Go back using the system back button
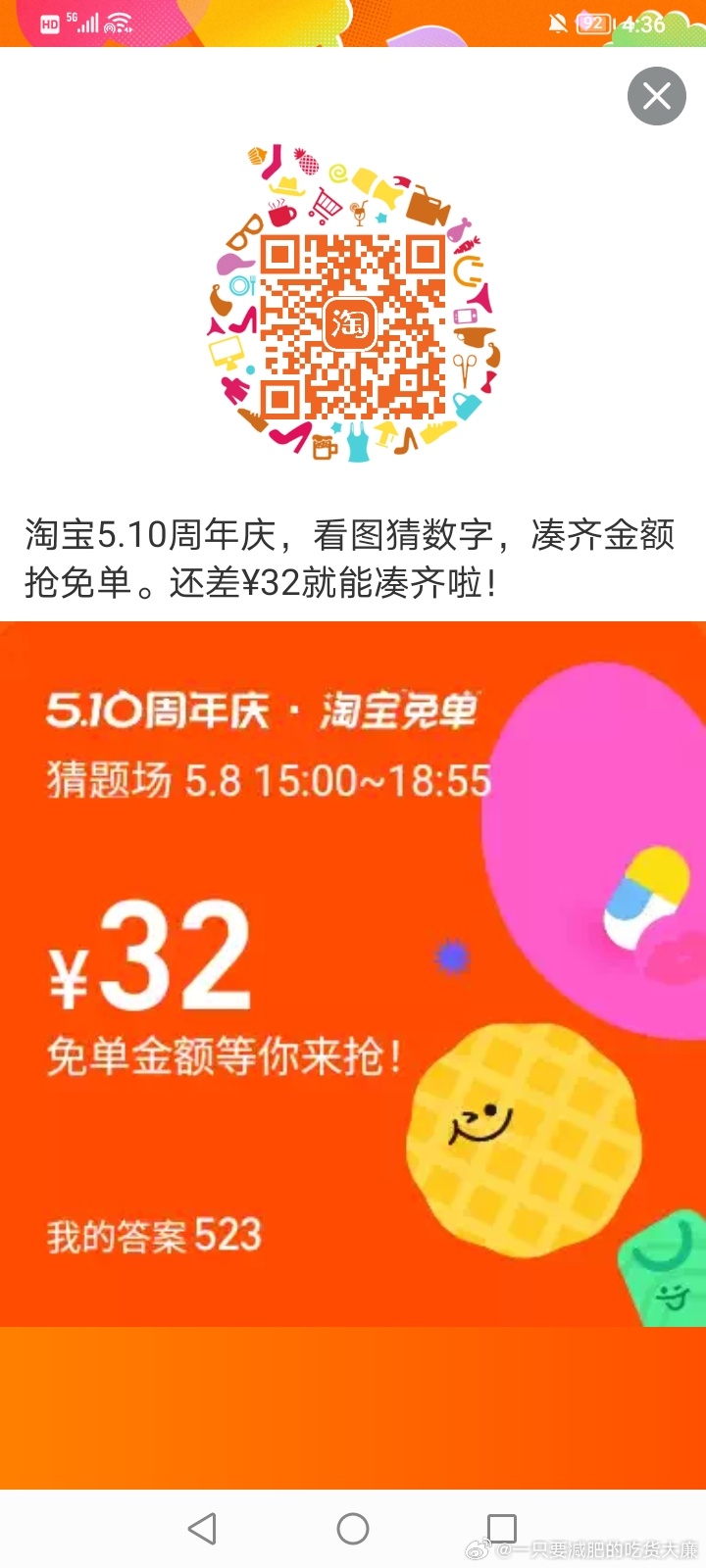 click(202, 1528)
